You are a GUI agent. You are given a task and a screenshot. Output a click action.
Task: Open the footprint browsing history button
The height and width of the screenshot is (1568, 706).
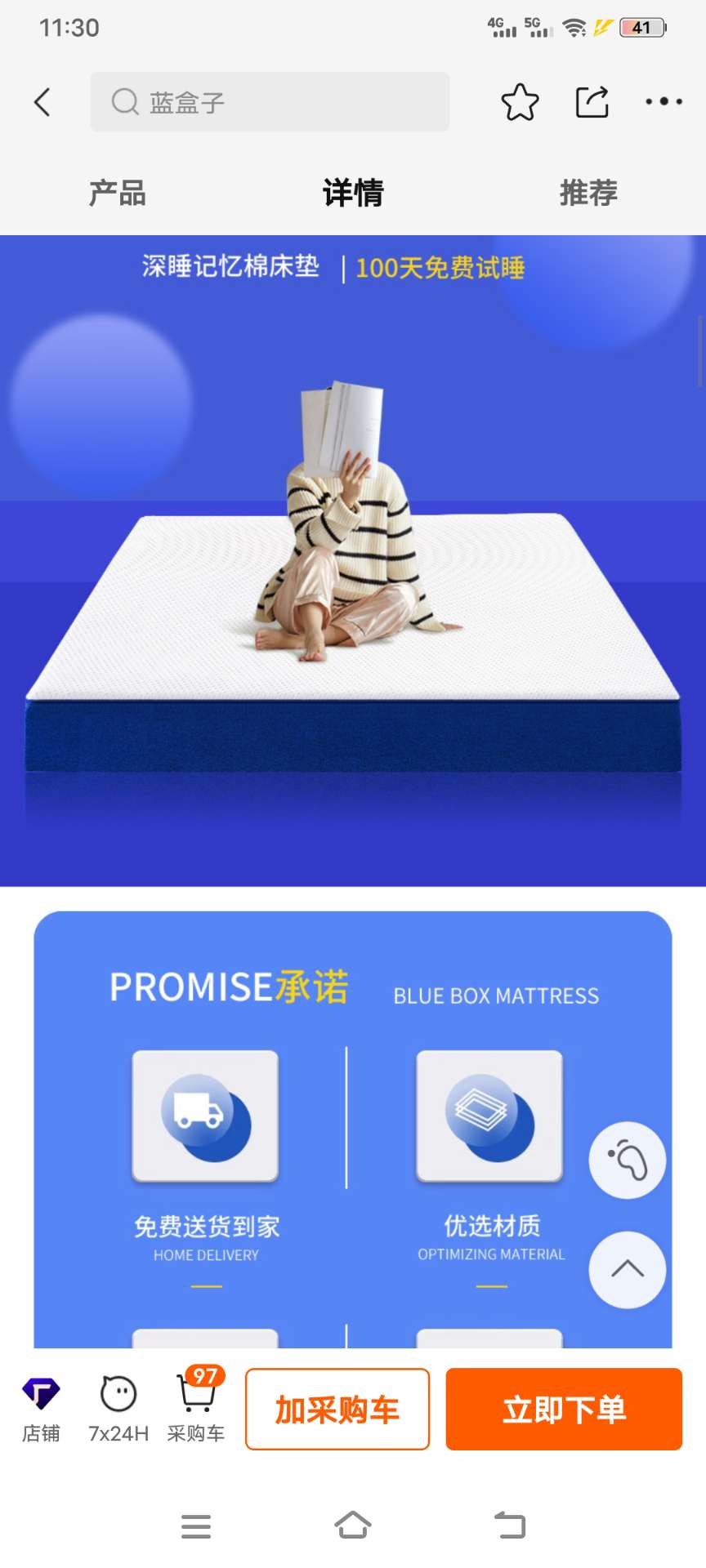tap(628, 1160)
